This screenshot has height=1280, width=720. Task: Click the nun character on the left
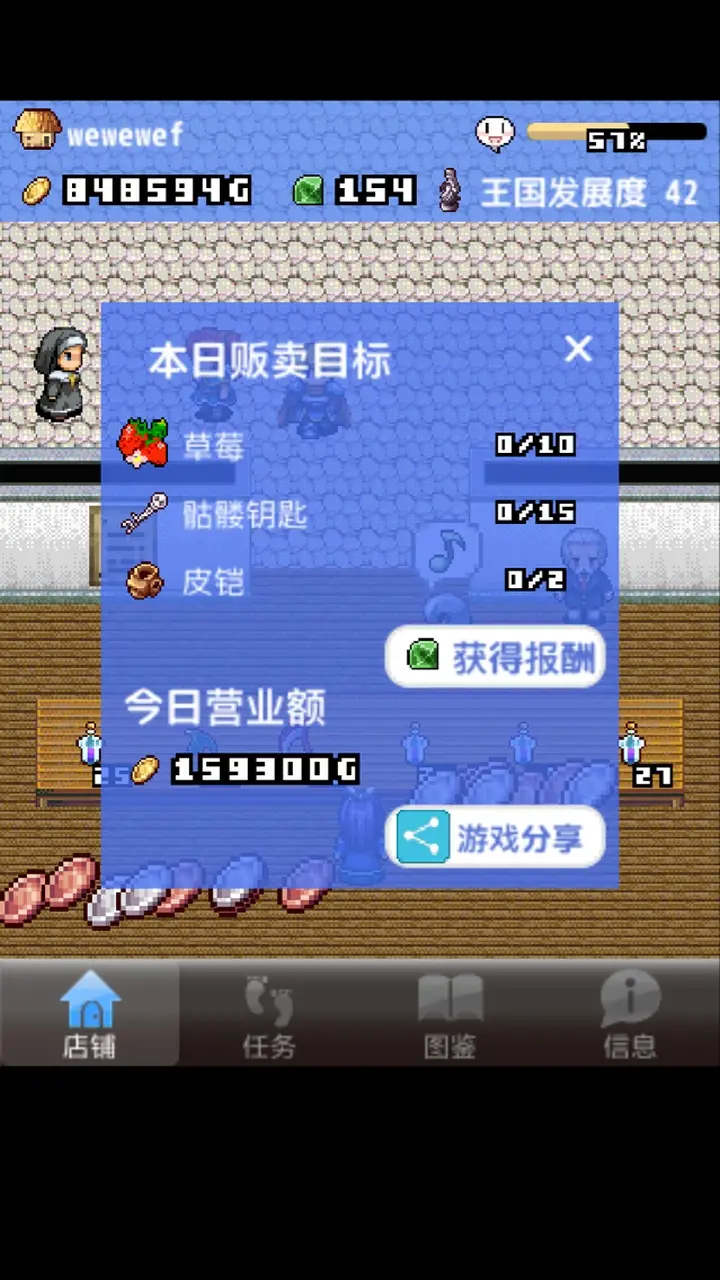pyautogui.click(x=62, y=373)
